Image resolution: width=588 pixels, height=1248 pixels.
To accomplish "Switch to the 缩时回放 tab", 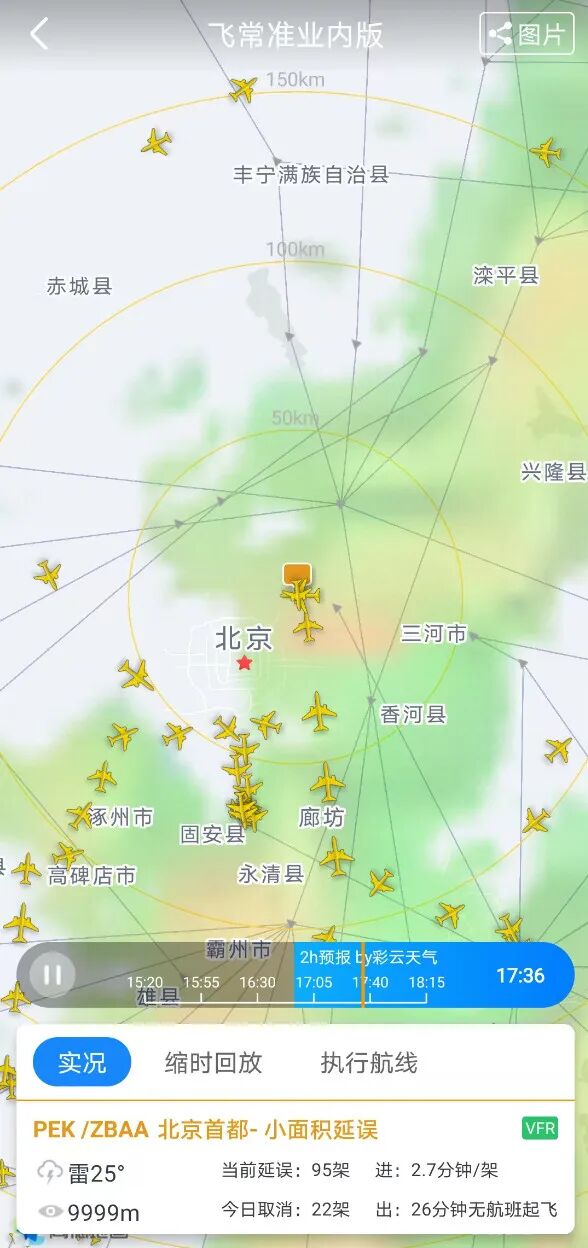I will (214, 1062).
